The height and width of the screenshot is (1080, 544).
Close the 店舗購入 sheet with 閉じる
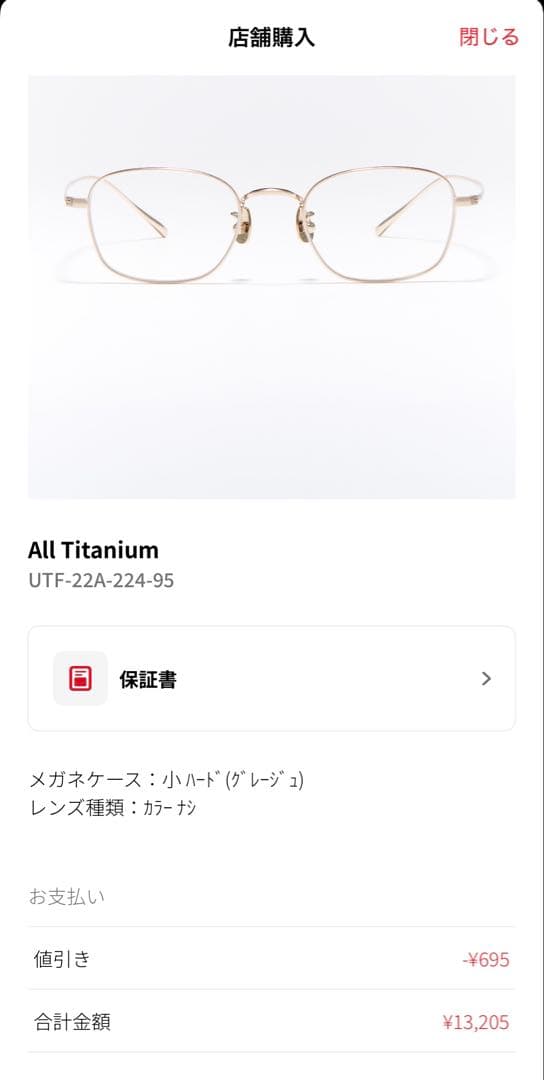(489, 37)
